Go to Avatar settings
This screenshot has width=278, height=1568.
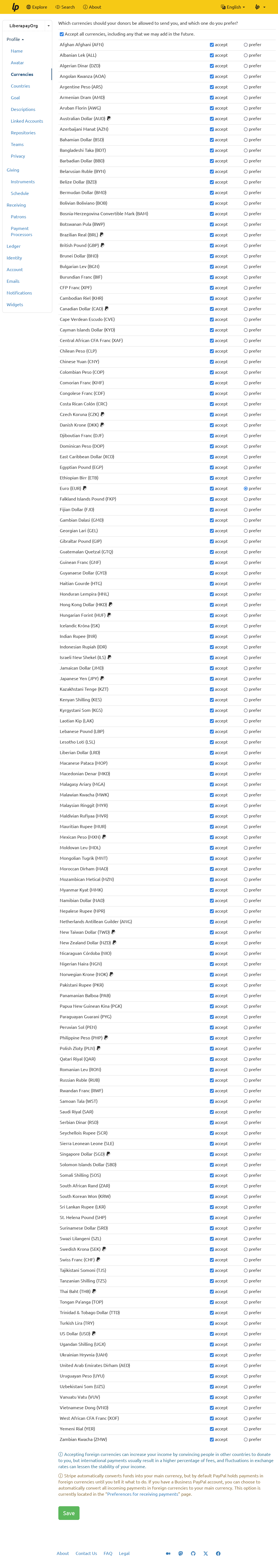click(x=17, y=63)
